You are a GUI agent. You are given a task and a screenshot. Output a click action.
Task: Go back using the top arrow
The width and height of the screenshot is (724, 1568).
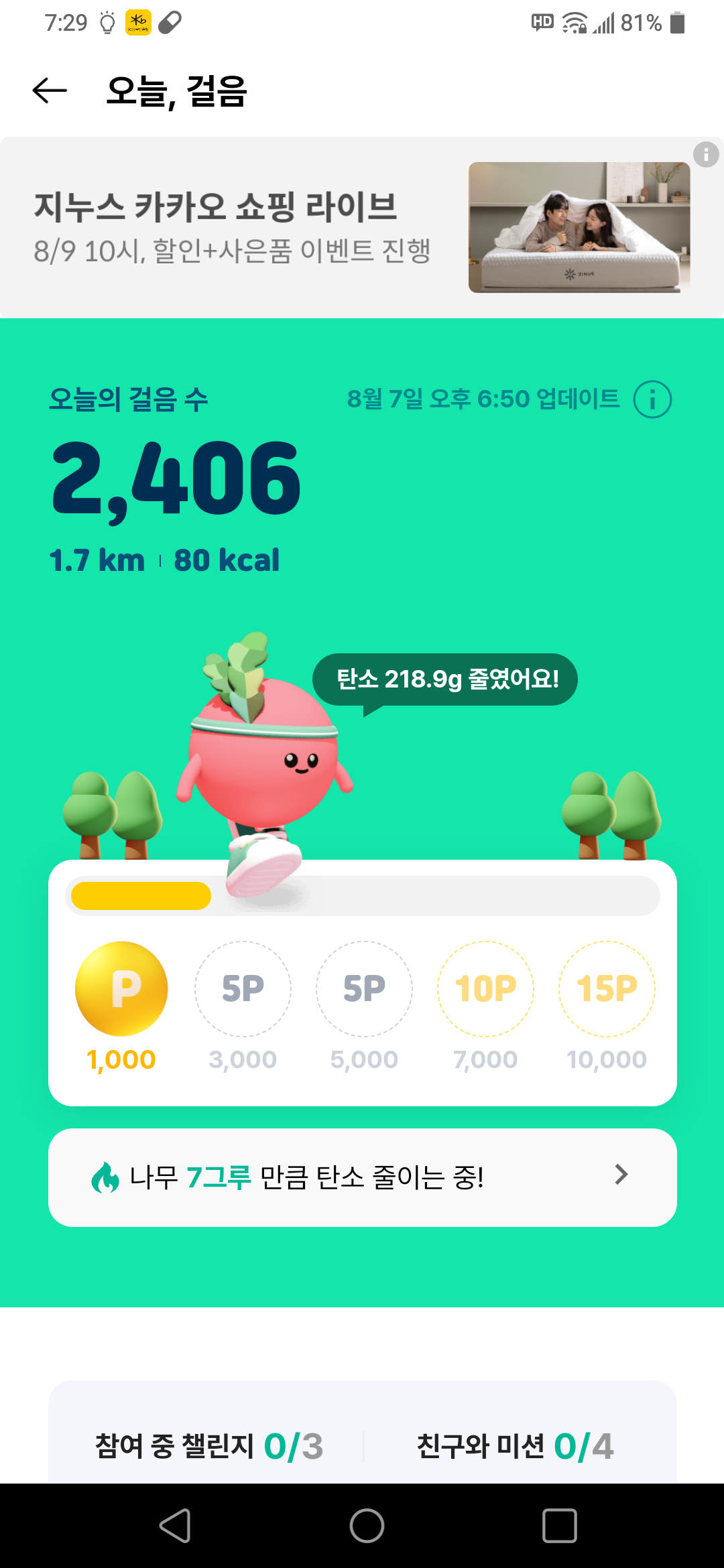click(50, 90)
